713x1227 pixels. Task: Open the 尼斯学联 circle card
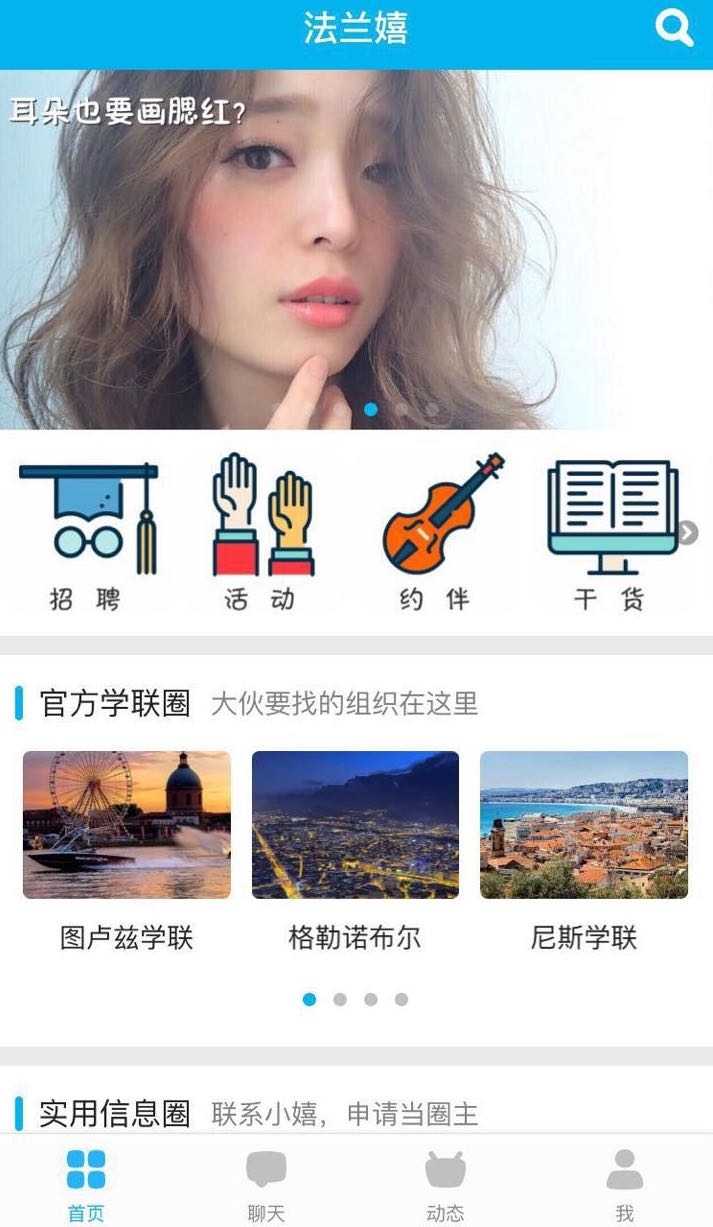pyautogui.click(x=584, y=850)
